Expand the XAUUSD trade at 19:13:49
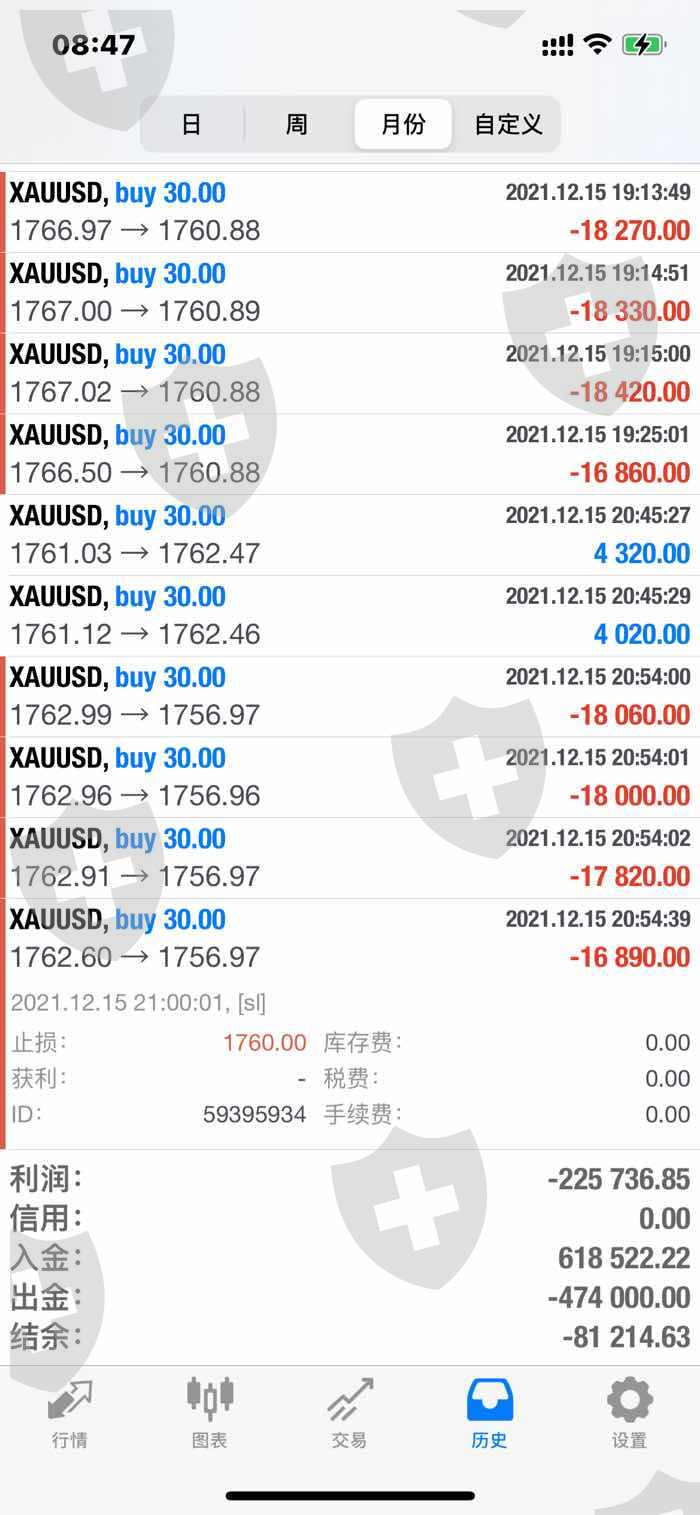Viewport: 700px width, 1515px height. tap(350, 211)
